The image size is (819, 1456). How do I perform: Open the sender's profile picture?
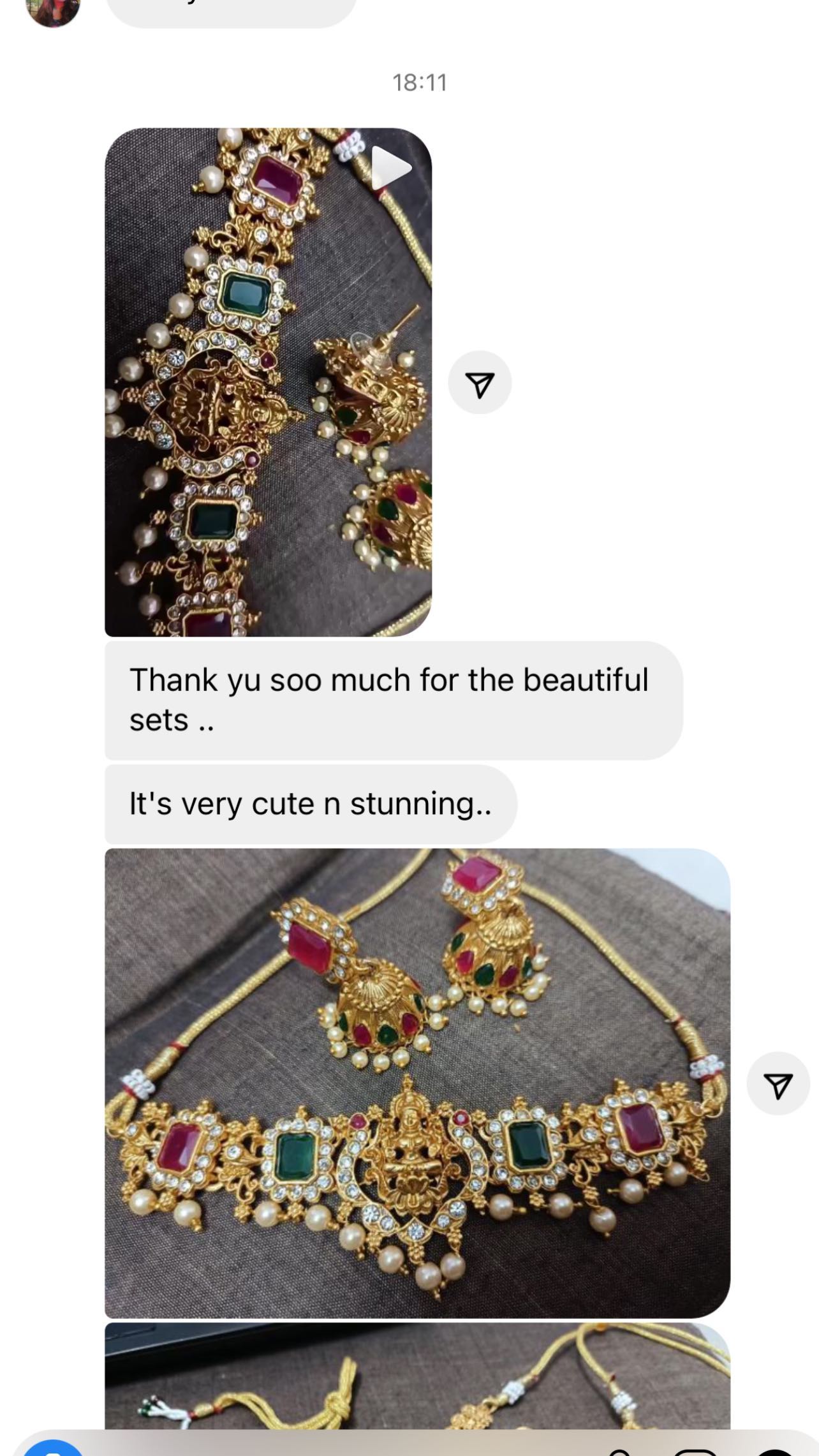tap(53, 11)
